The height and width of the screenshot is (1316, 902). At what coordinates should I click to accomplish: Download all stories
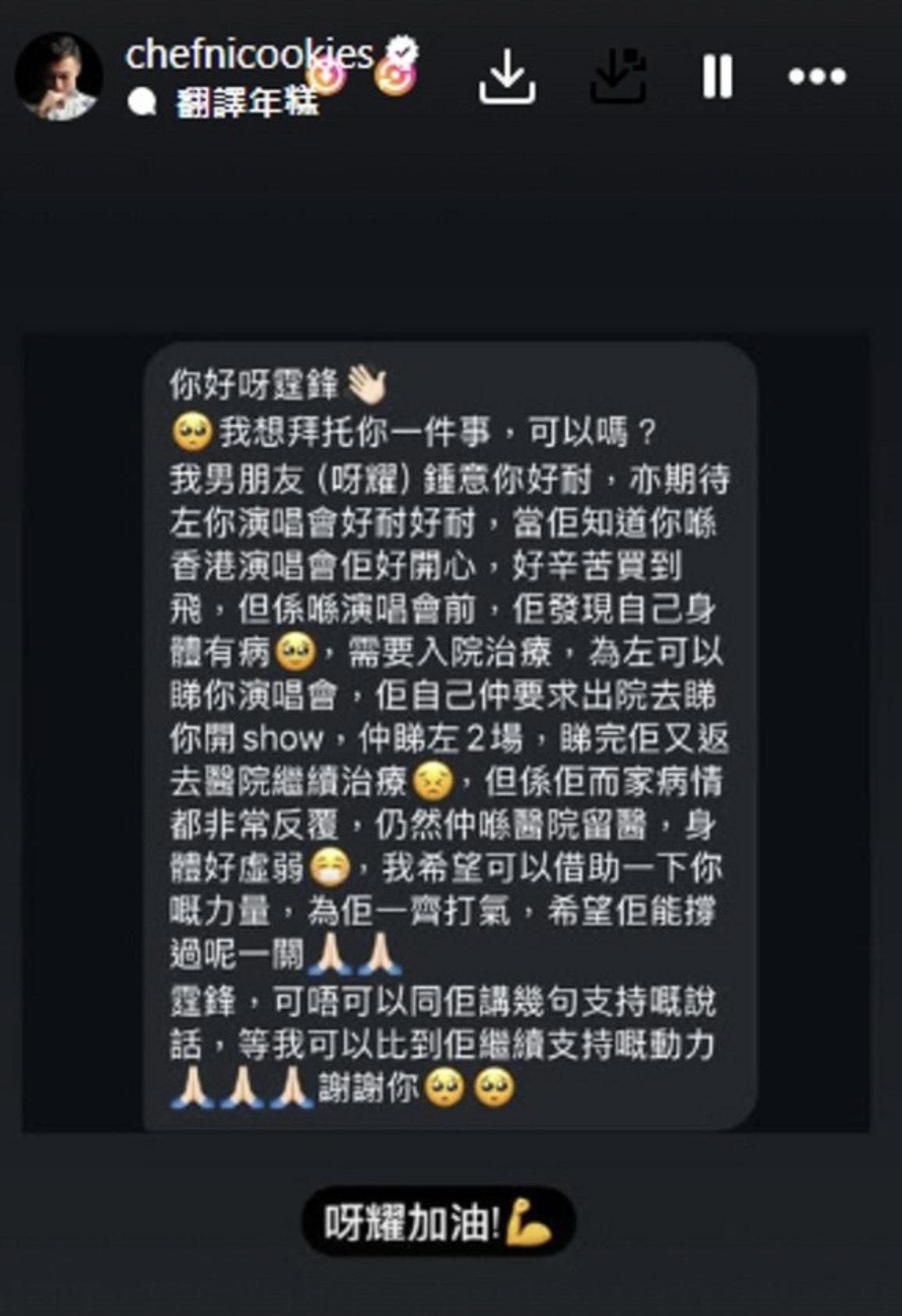pos(619,76)
